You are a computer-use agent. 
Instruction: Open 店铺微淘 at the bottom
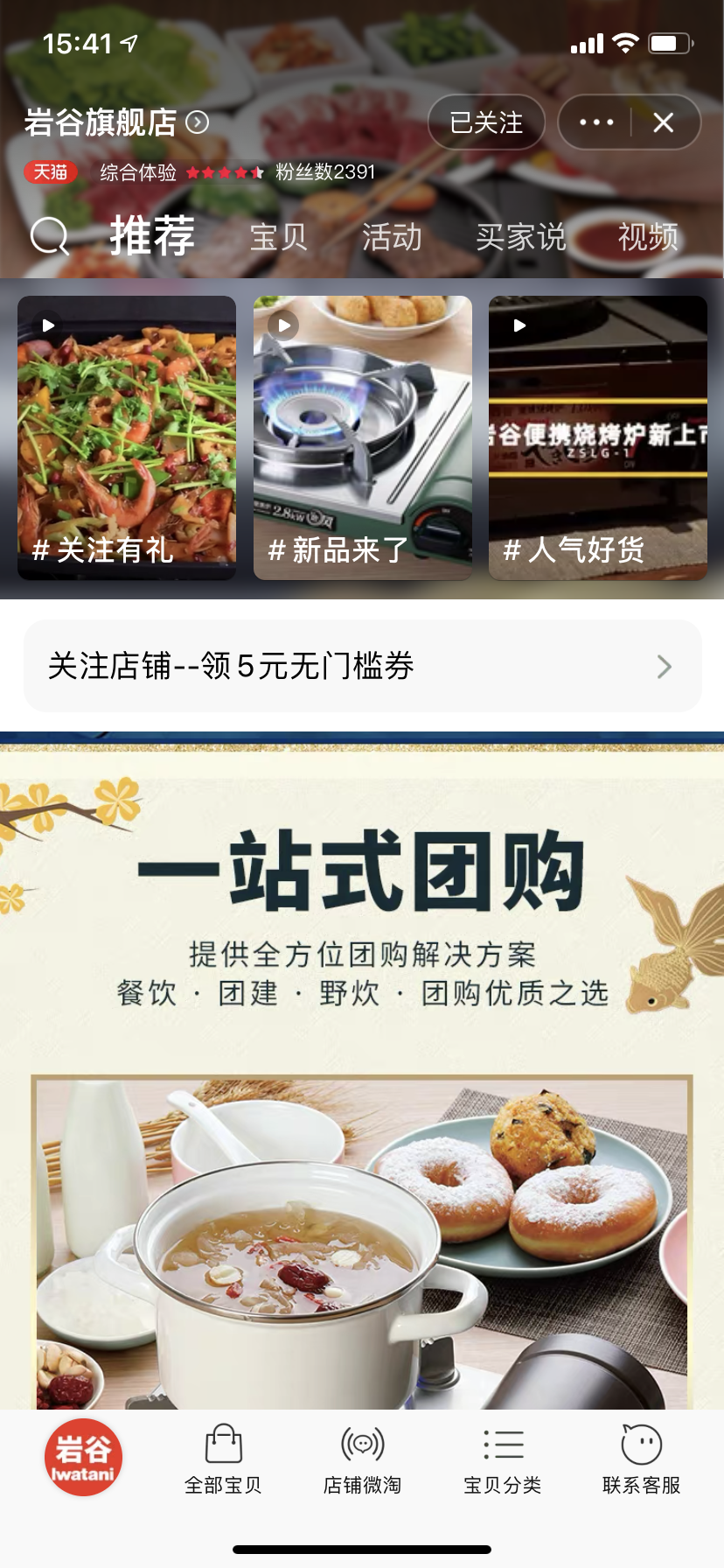pyautogui.click(x=362, y=1459)
